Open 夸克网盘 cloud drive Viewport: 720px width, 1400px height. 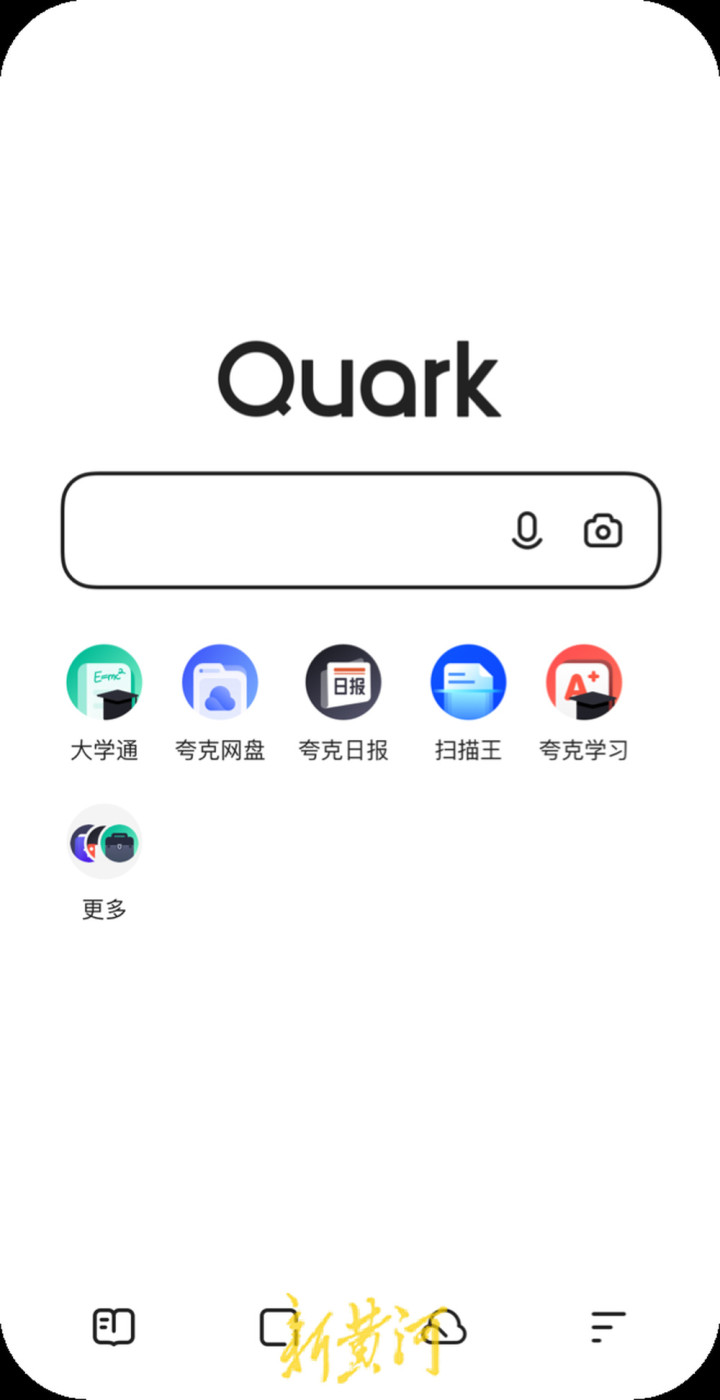pyautogui.click(x=220, y=682)
